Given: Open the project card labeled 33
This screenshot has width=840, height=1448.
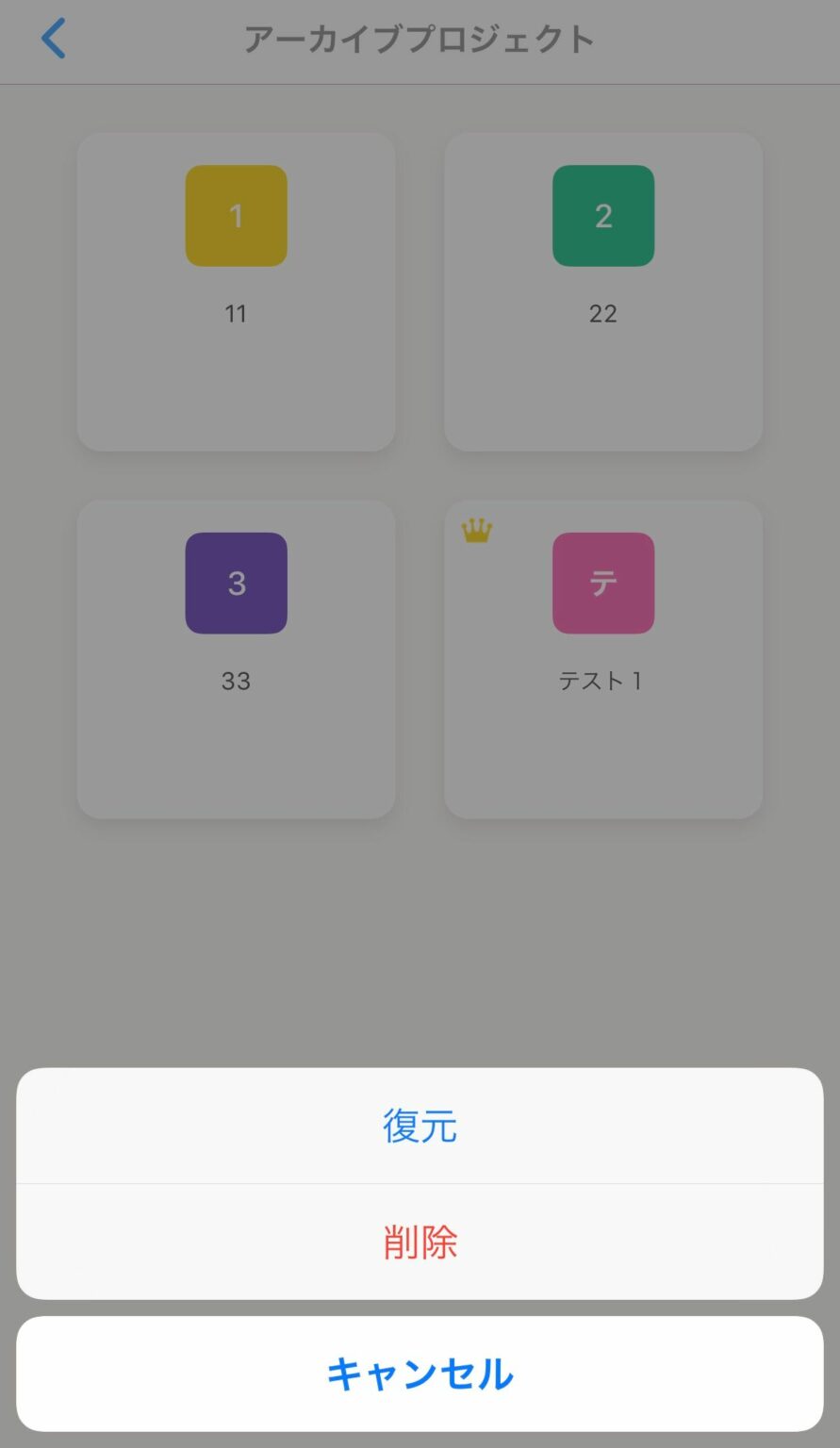Looking at the screenshot, I should 236,657.
